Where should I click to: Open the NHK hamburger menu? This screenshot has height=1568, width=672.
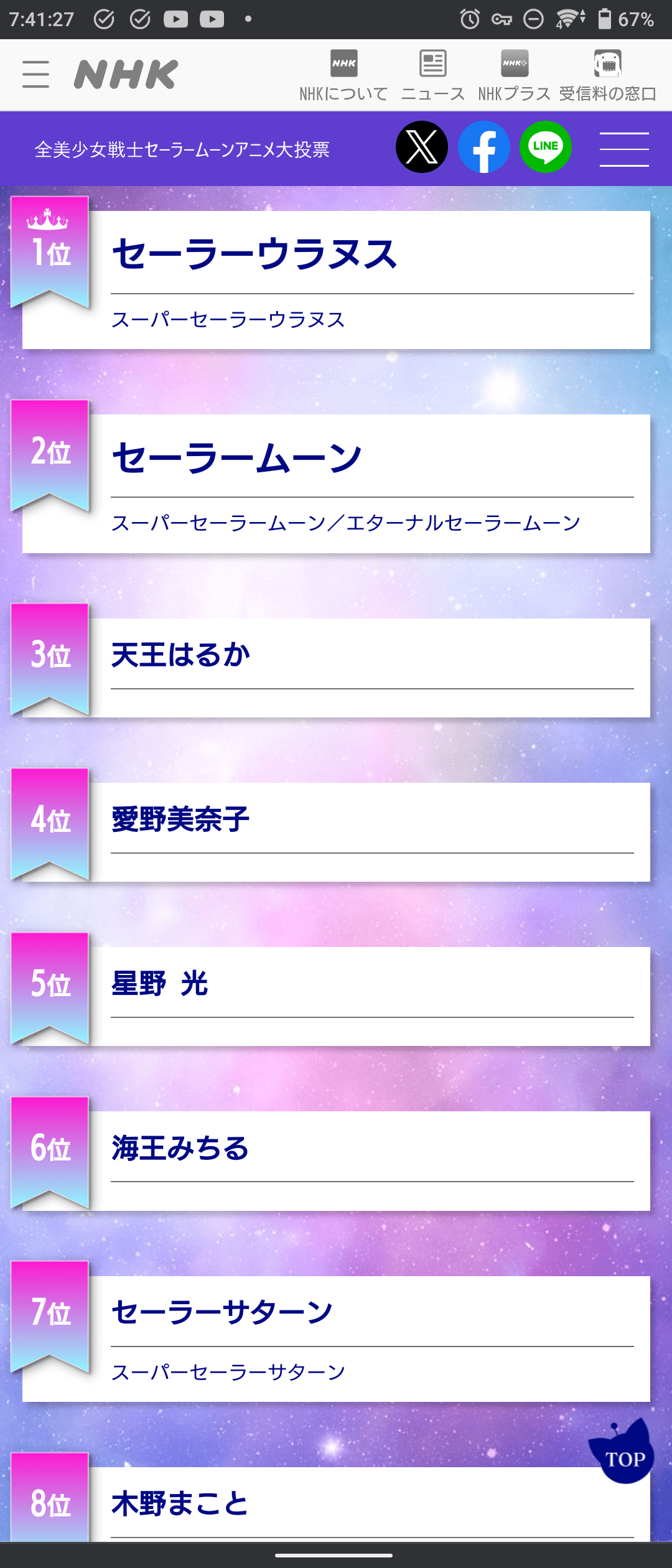(35, 74)
